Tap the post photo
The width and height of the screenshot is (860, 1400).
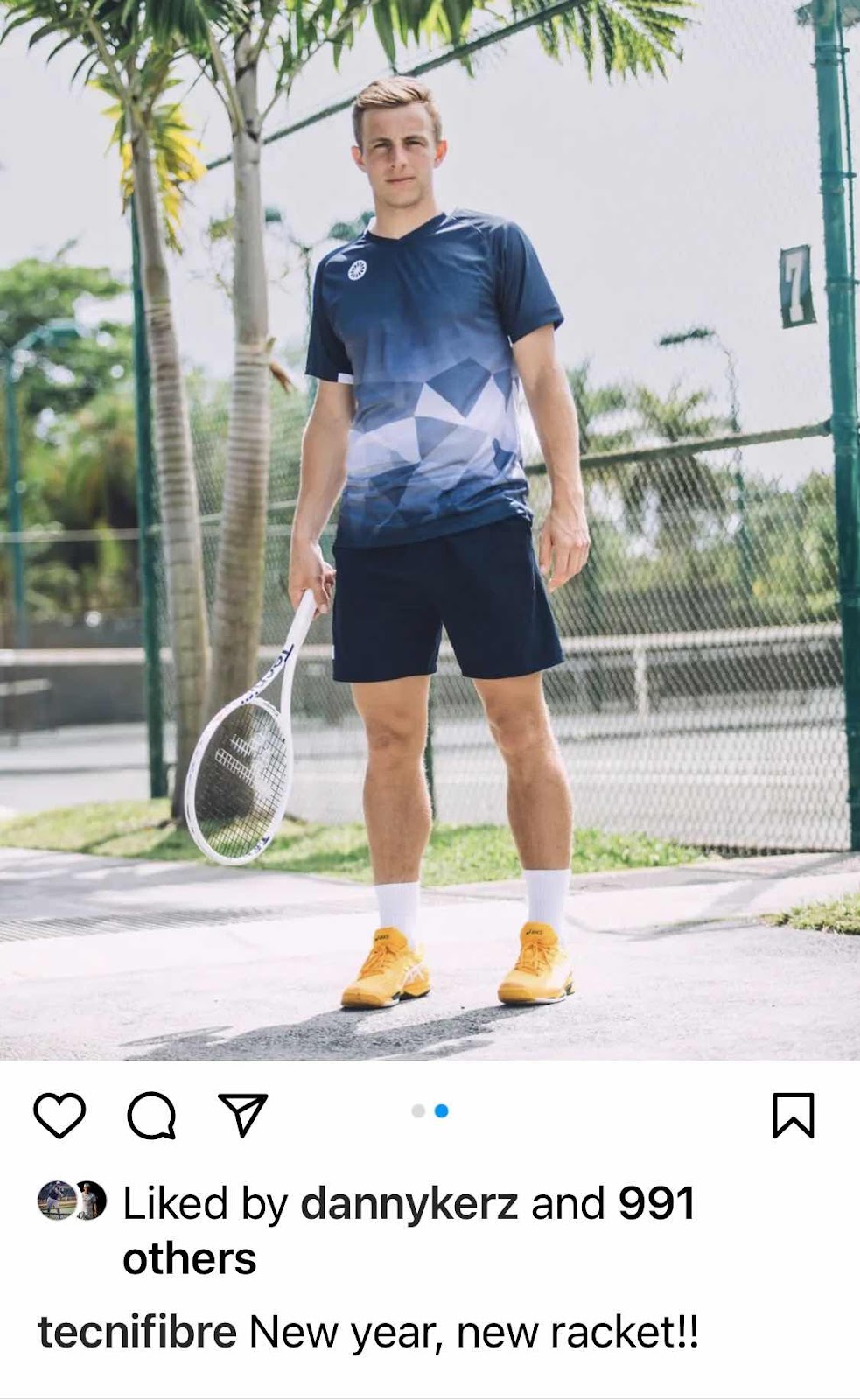pyautogui.click(x=430, y=529)
